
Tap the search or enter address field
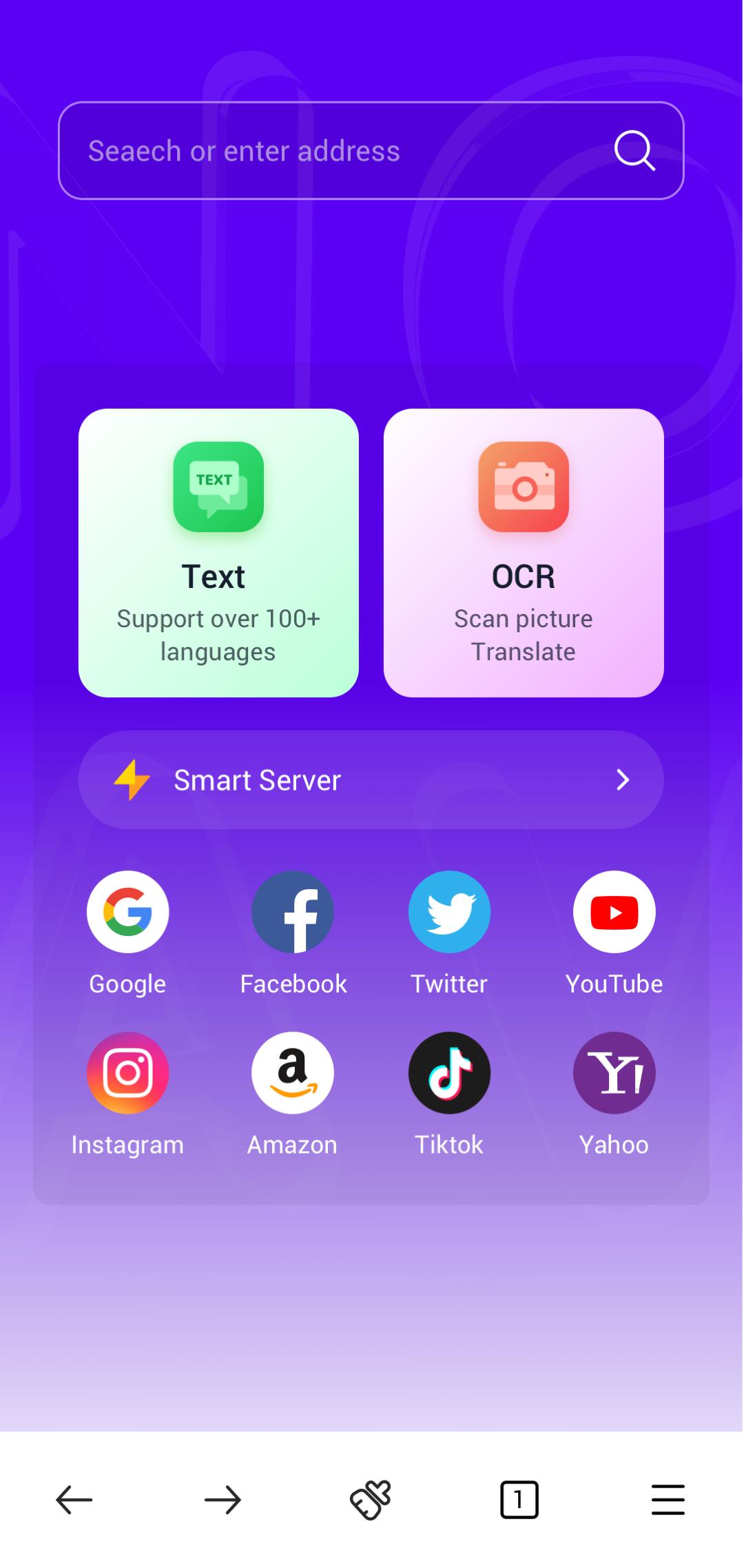pyautogui.click(x=331, y=150)
